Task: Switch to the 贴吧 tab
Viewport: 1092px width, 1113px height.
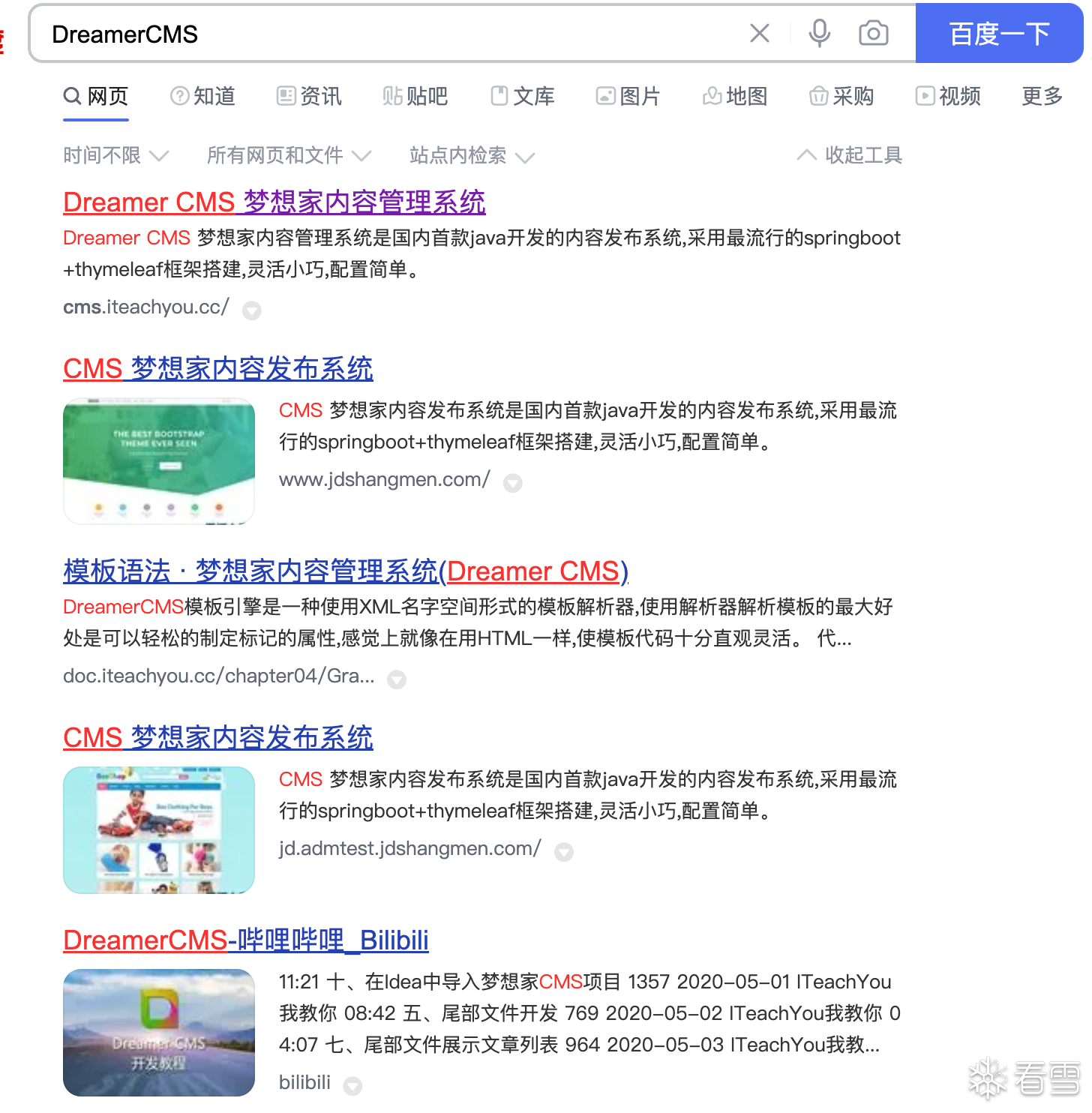Action: (x=415, y=96)
